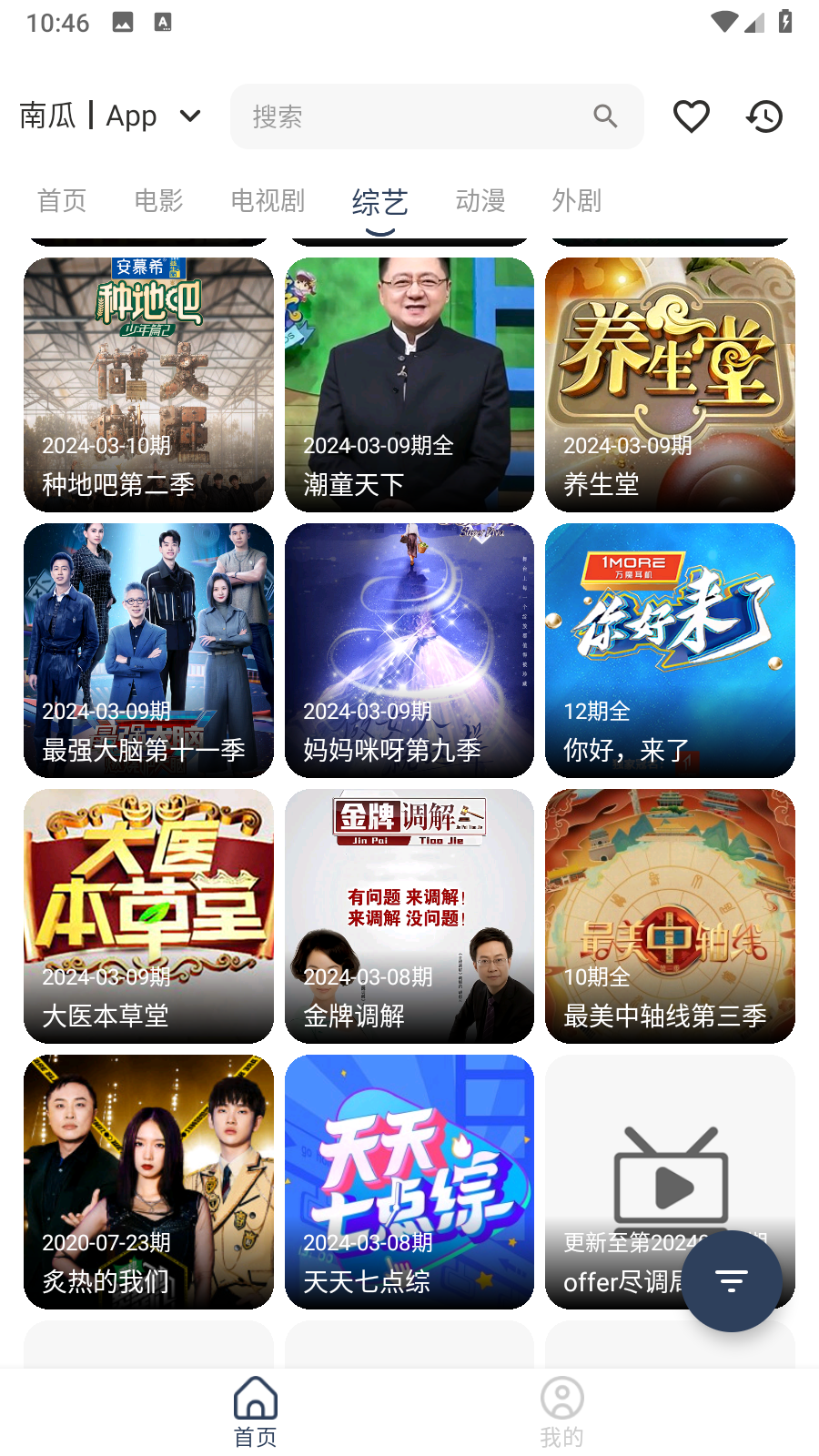This screenshot has width=819, height=1456.
Task: Switch to the 首页 top tab
Action: point(62,200)
